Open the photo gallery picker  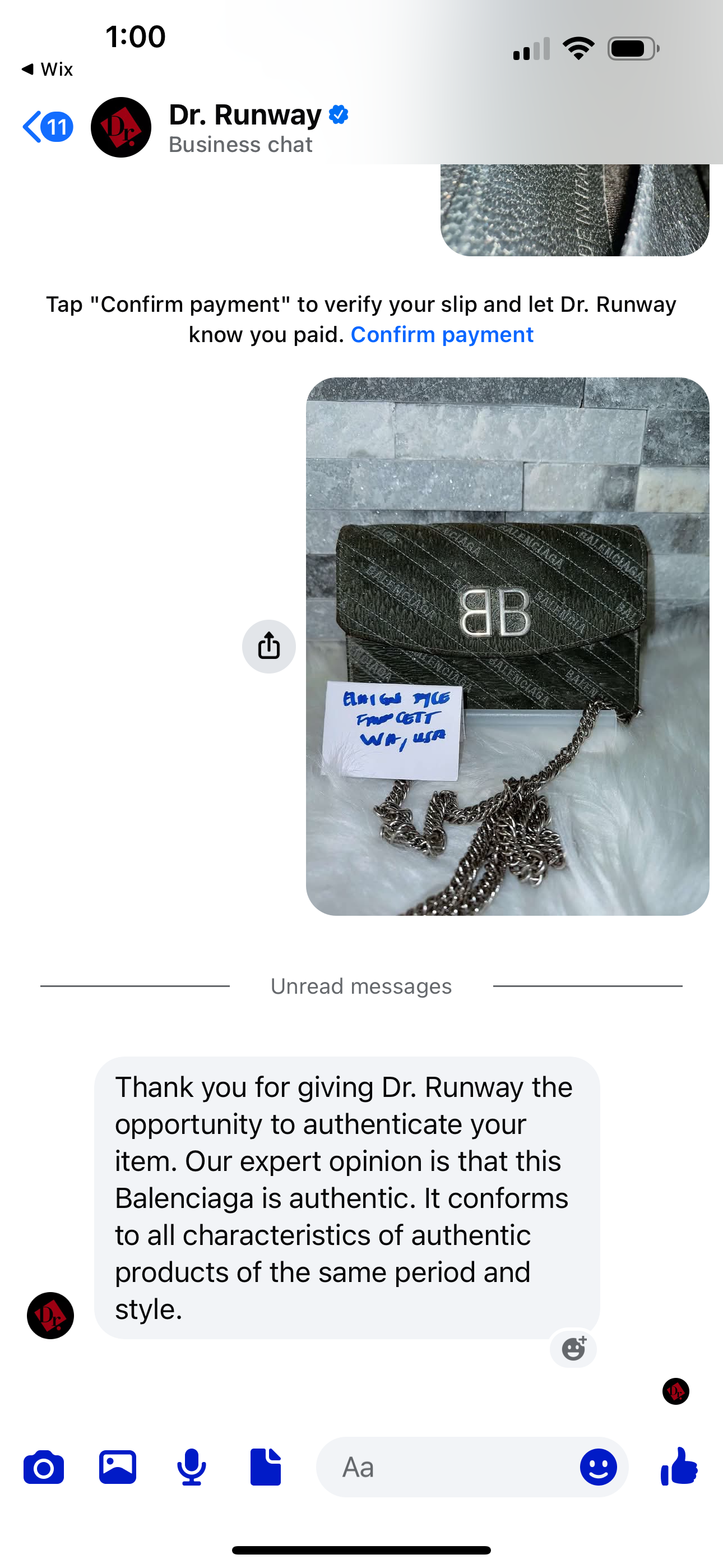point(118,1467)
